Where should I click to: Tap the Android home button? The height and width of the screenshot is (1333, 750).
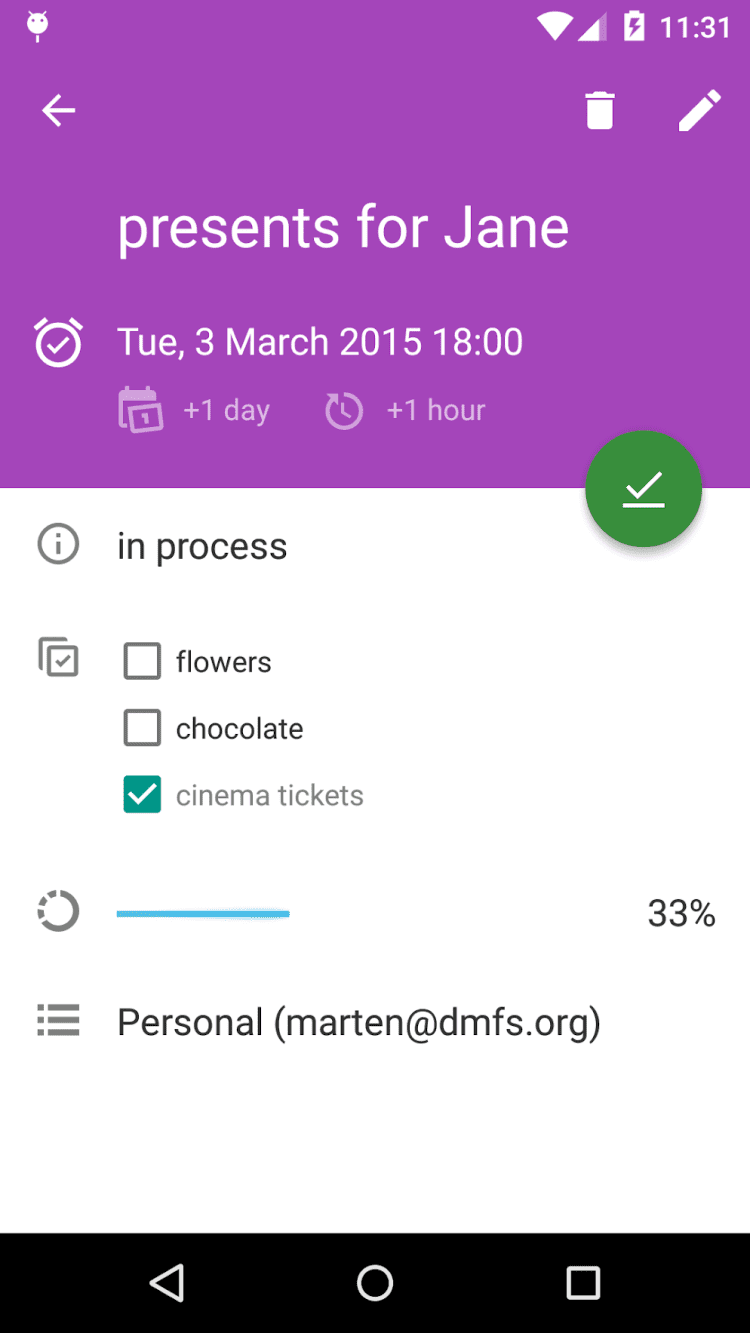click(375, 1283)
